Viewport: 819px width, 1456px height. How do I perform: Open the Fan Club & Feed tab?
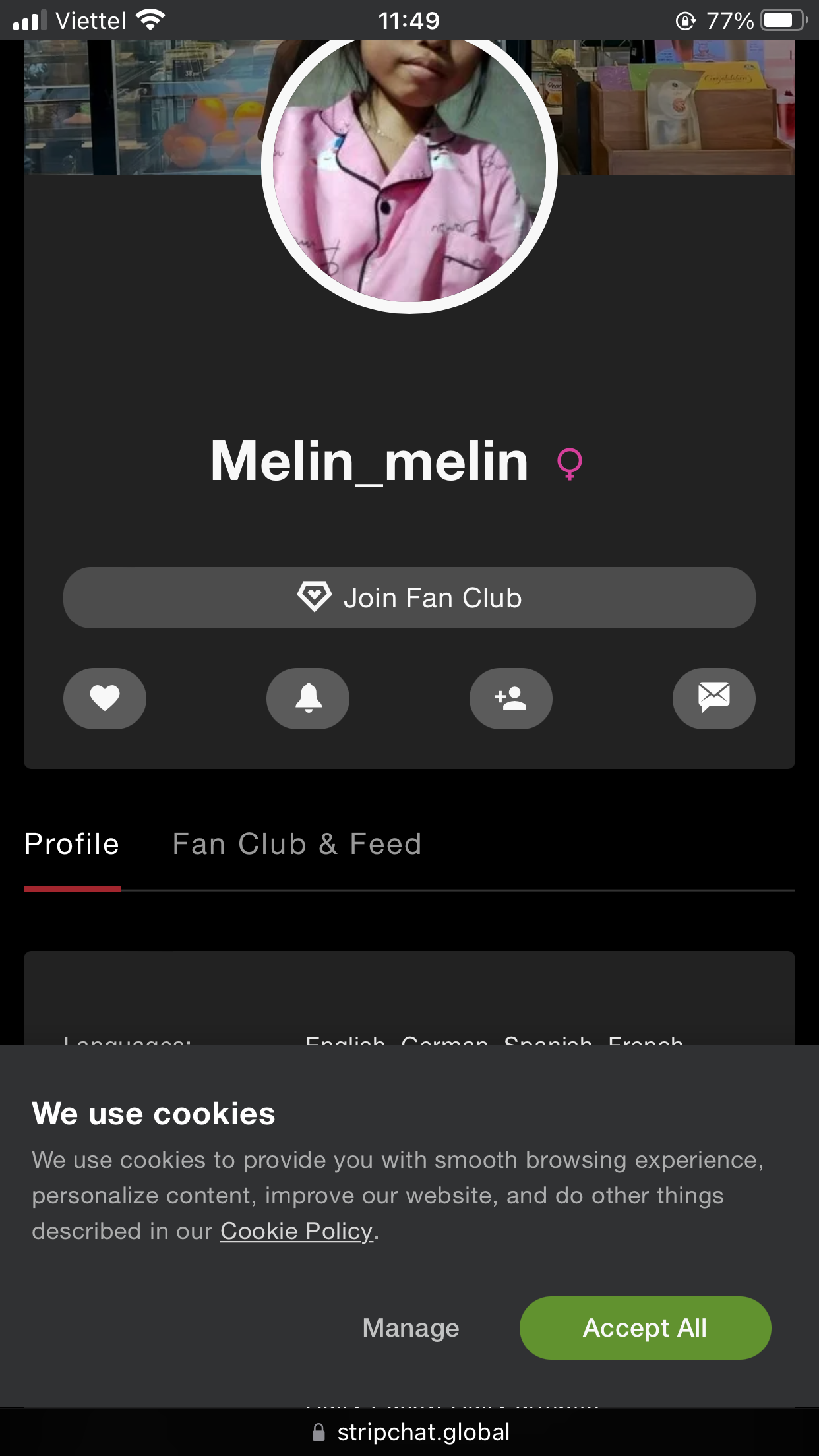click(x=297, y=844)
